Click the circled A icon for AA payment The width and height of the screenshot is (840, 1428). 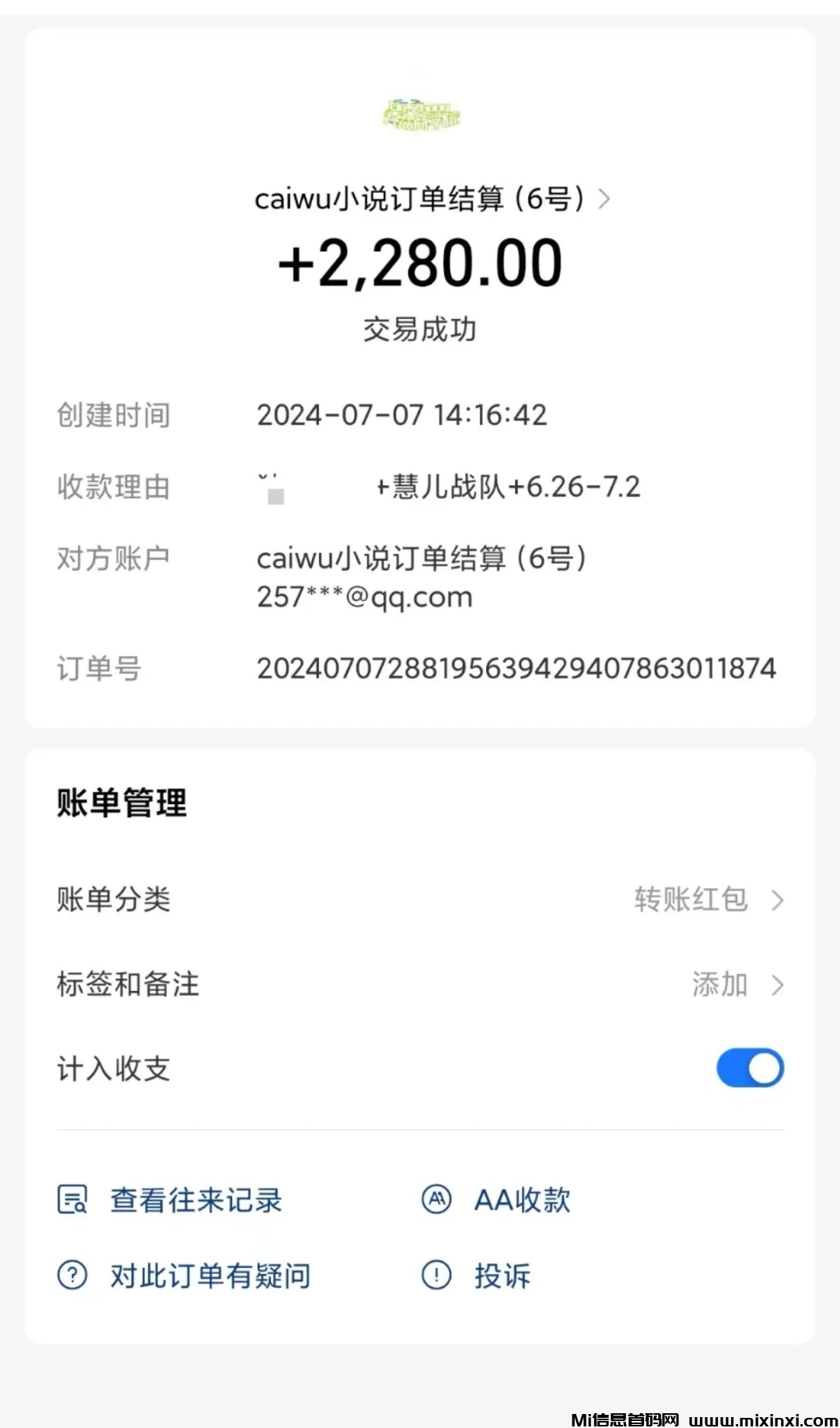[x=437, y=1200]
